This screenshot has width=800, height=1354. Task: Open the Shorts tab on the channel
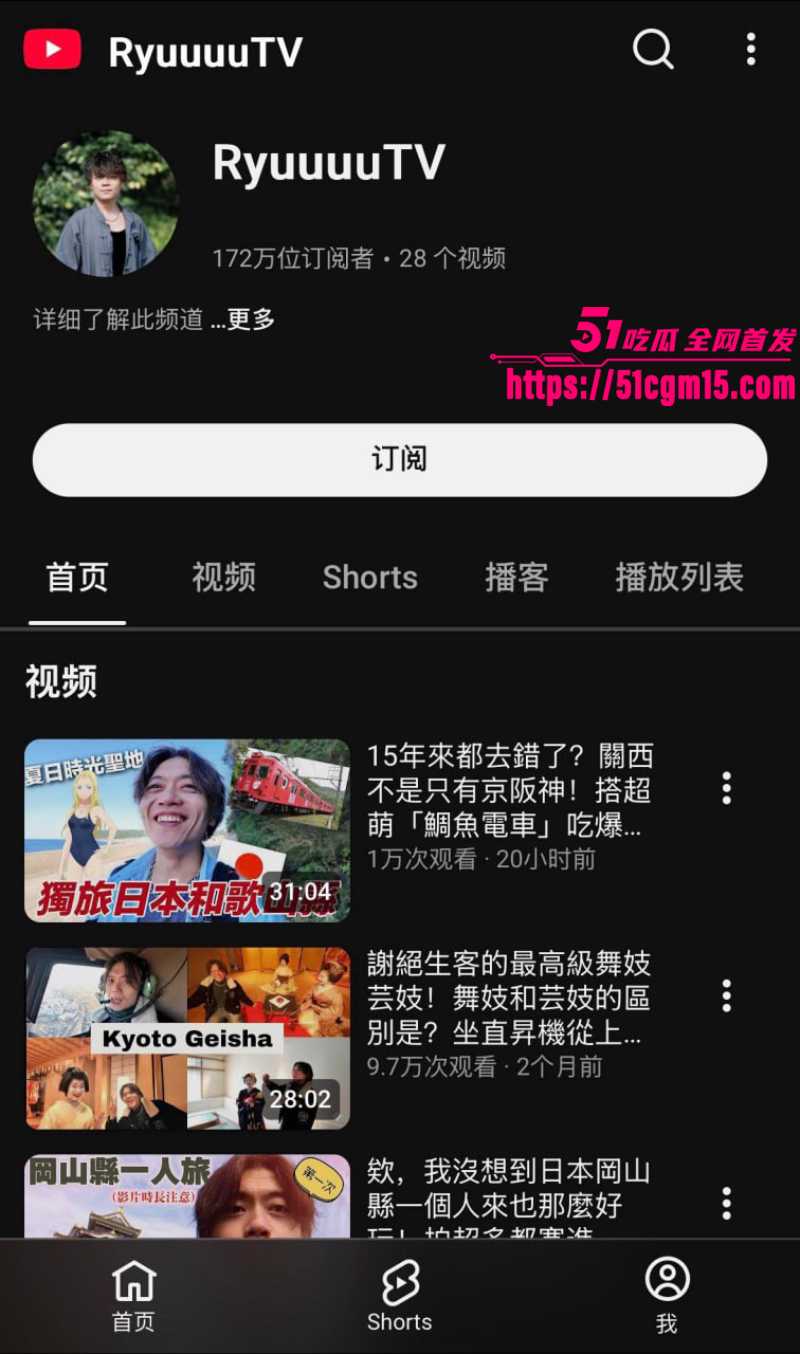tap(370, 577)
